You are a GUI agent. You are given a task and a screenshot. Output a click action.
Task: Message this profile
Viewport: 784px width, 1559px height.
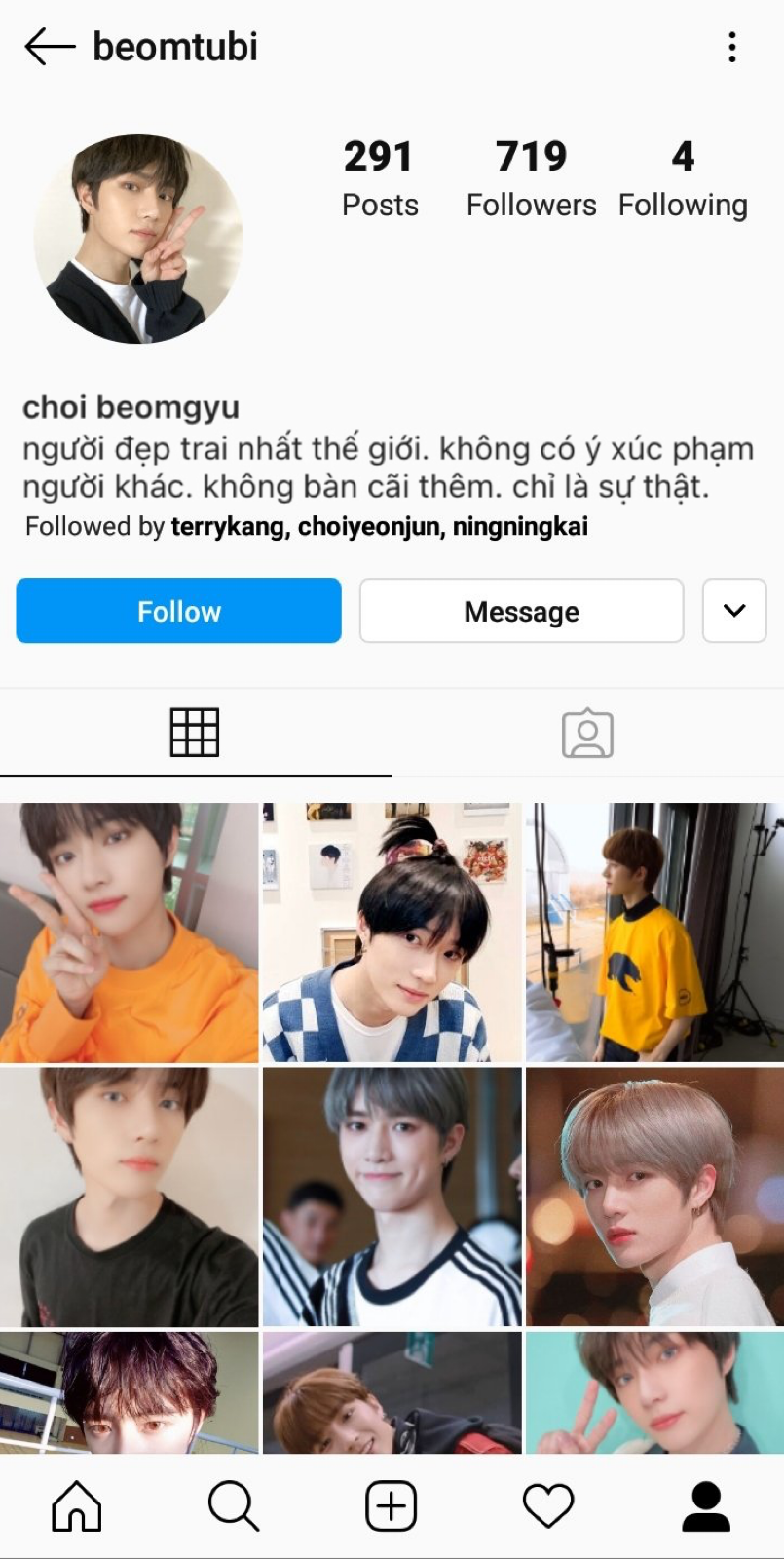(x=521, y=611)
